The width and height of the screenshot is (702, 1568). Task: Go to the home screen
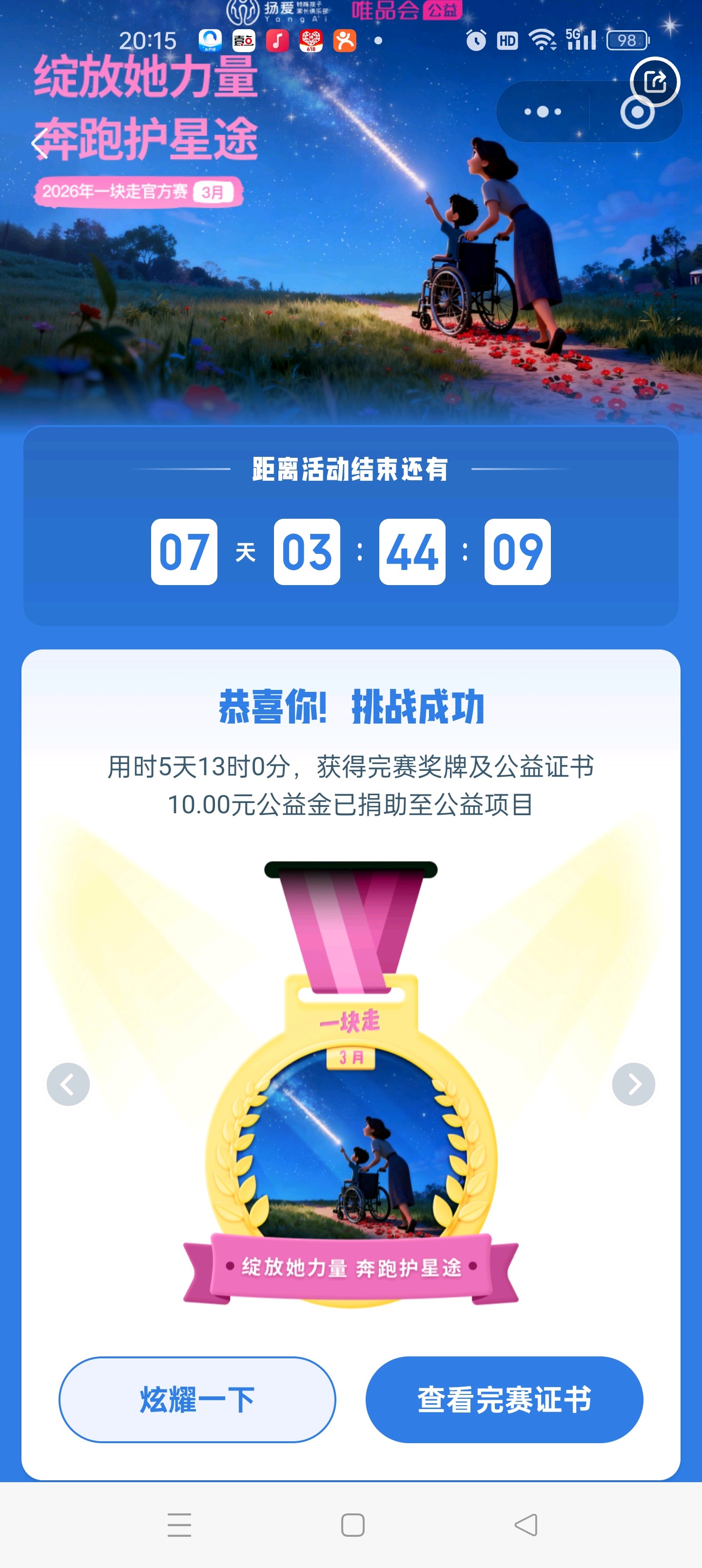coord(352,1525)
